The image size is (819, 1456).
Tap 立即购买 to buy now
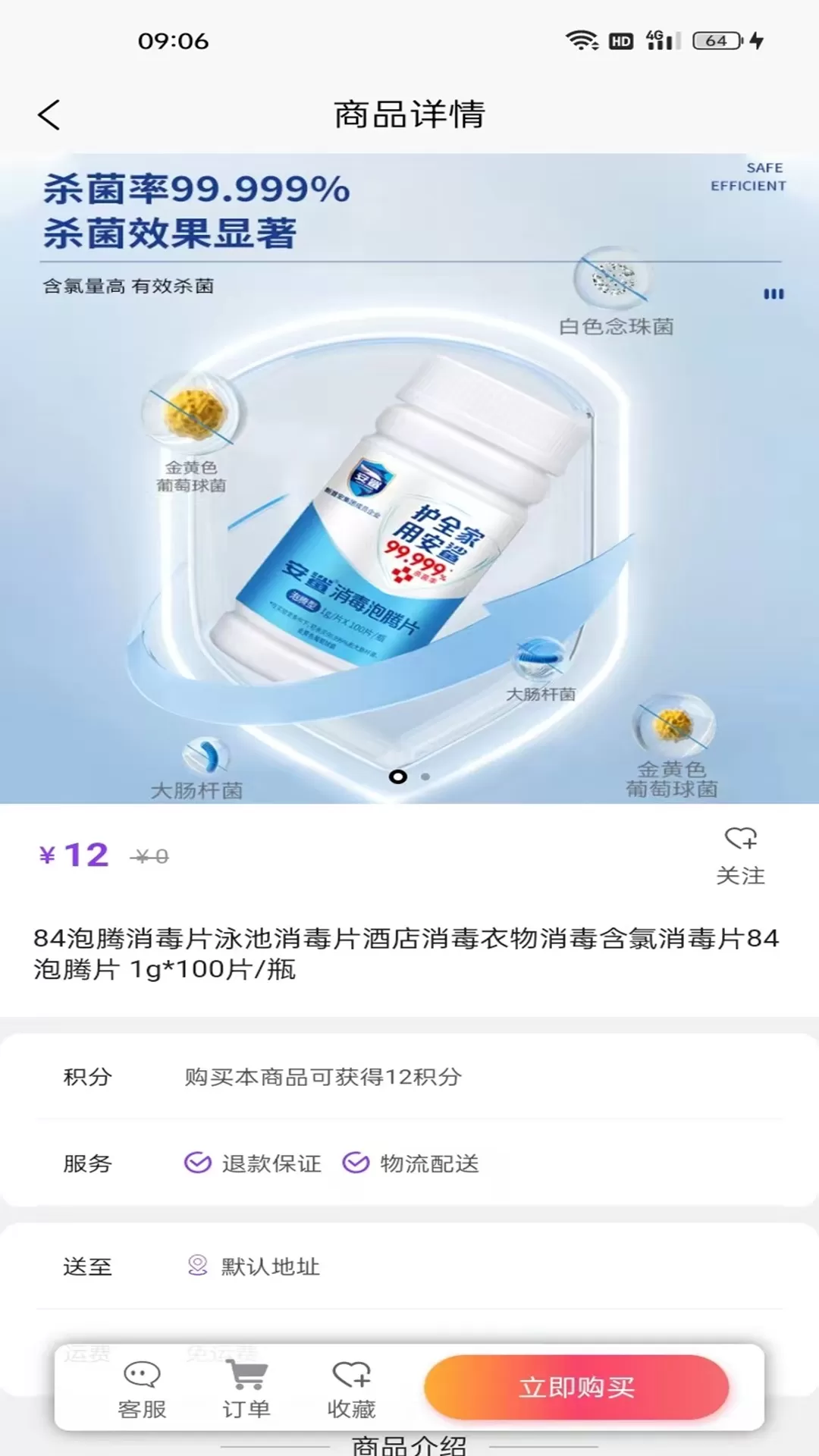(x=576, y=1387)
